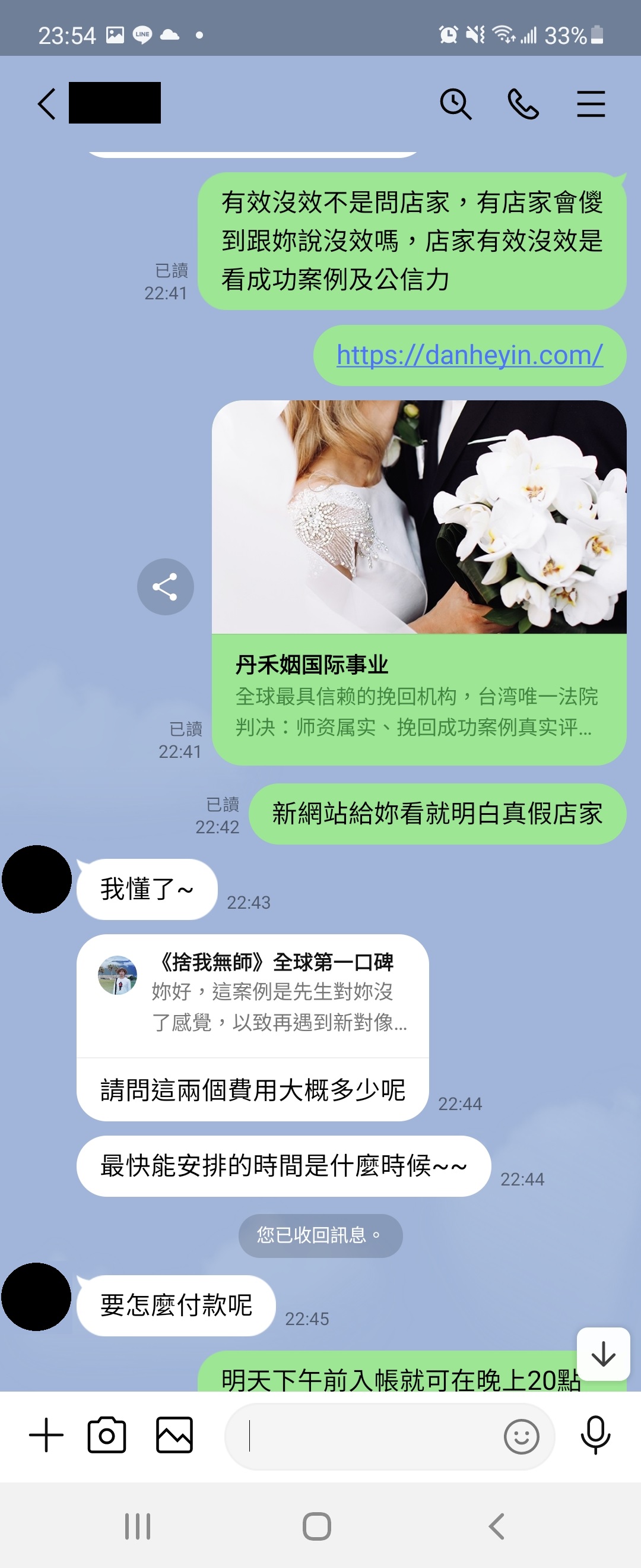Open the plus attachment menu
Image resolution: width=641 pixels, height=1568 pixels.
(46, 1436)
